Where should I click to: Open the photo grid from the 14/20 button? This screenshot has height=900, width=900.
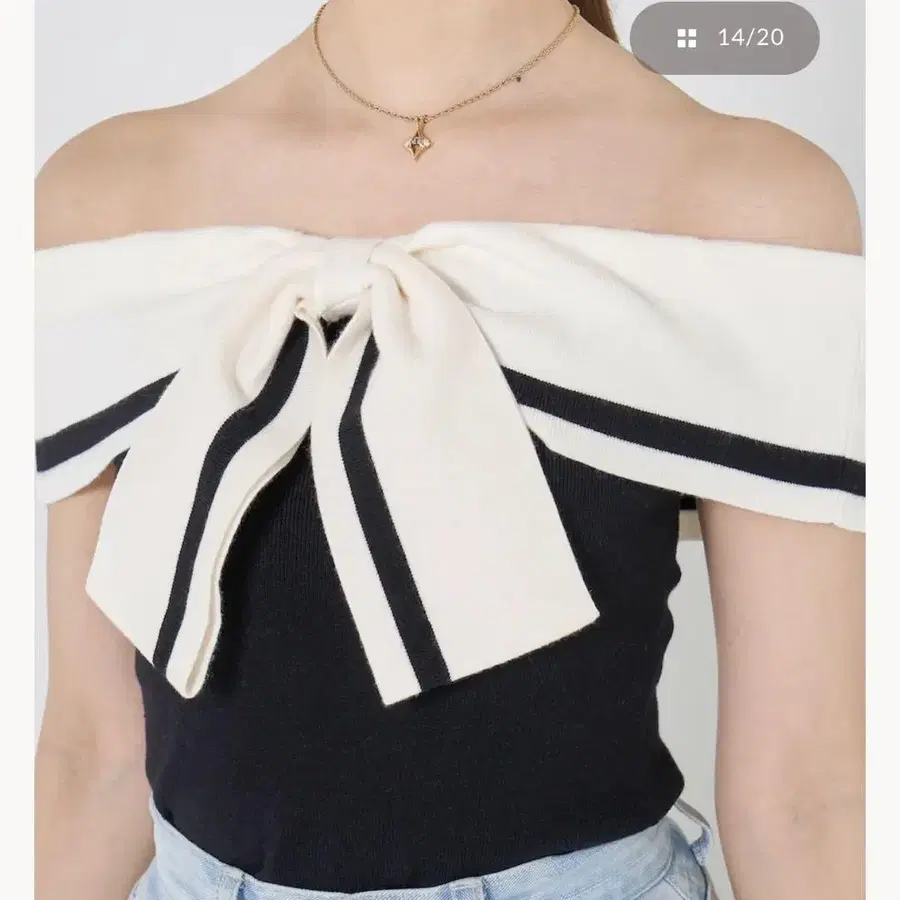point(725,39)
